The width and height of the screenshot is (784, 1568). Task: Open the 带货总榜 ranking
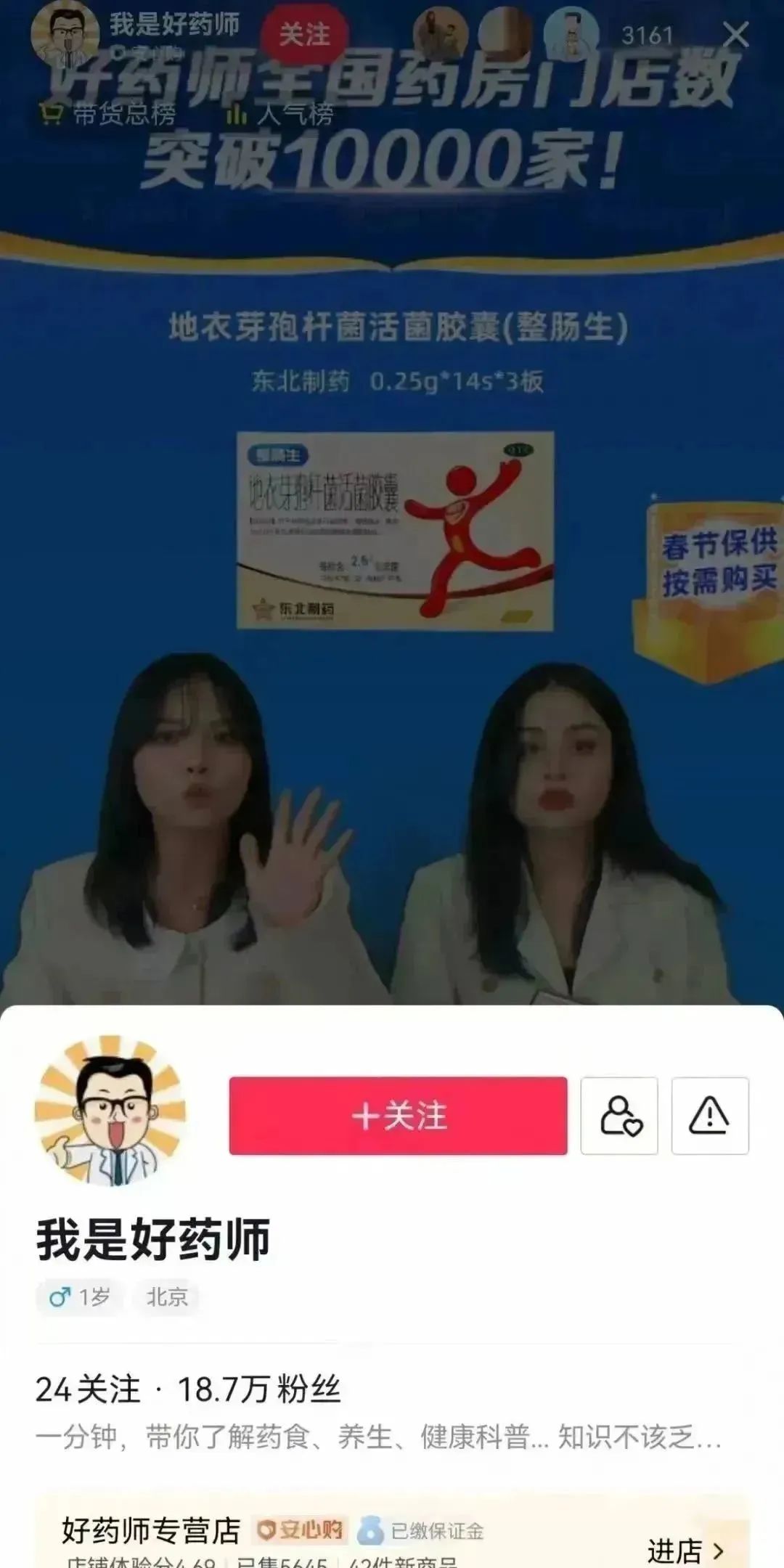pyautogui.click(x=109, y=114)
